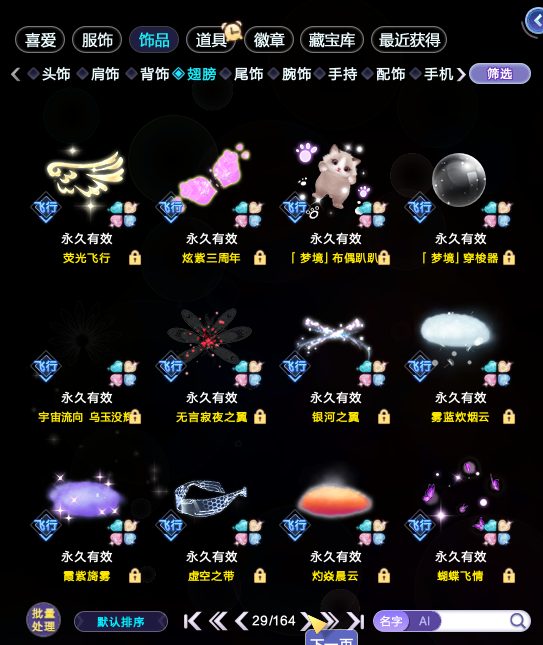The width and height of the screenshot is (543, 645).
Task: Open the 道具 tab
Action: pos(211,40)
